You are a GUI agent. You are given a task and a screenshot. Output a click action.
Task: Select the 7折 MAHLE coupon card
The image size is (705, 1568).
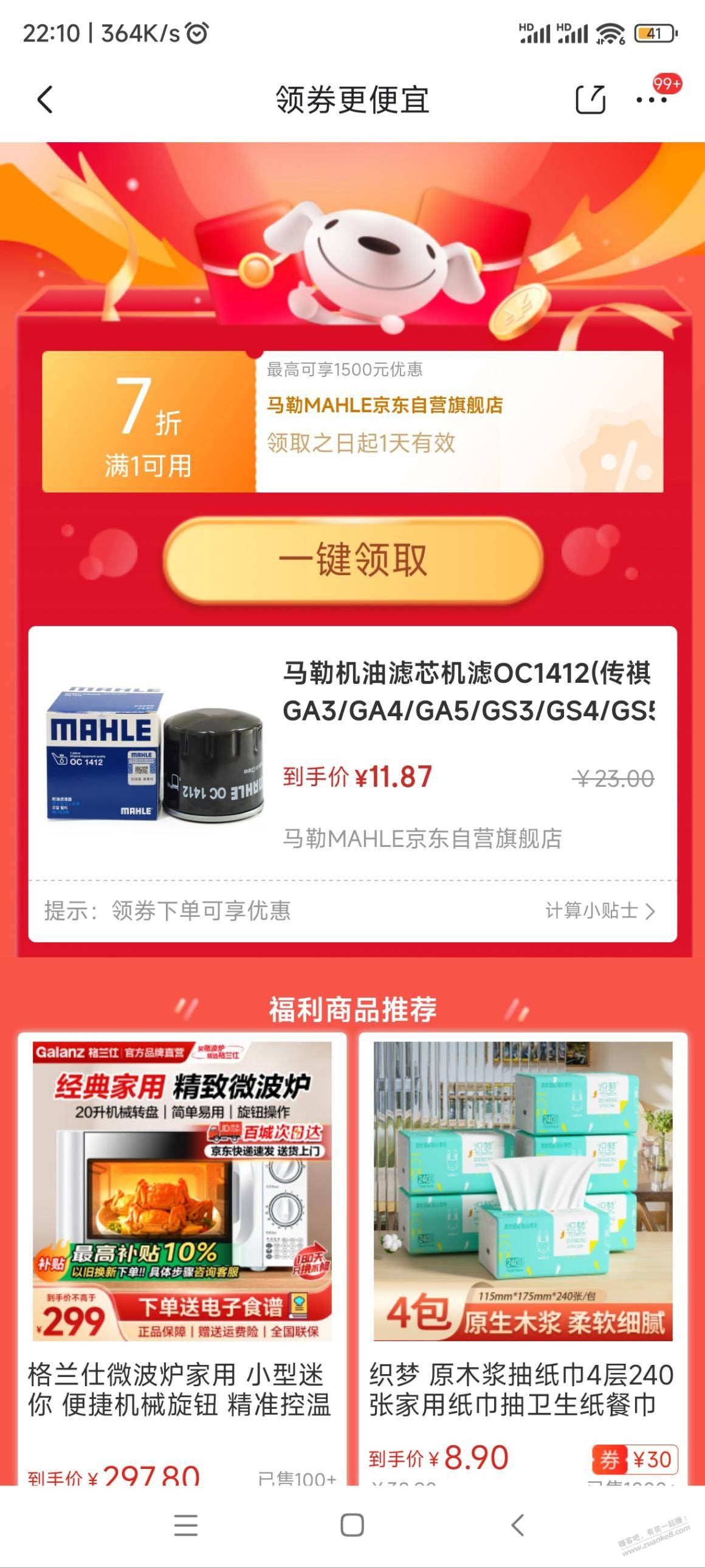pos(353,421)
